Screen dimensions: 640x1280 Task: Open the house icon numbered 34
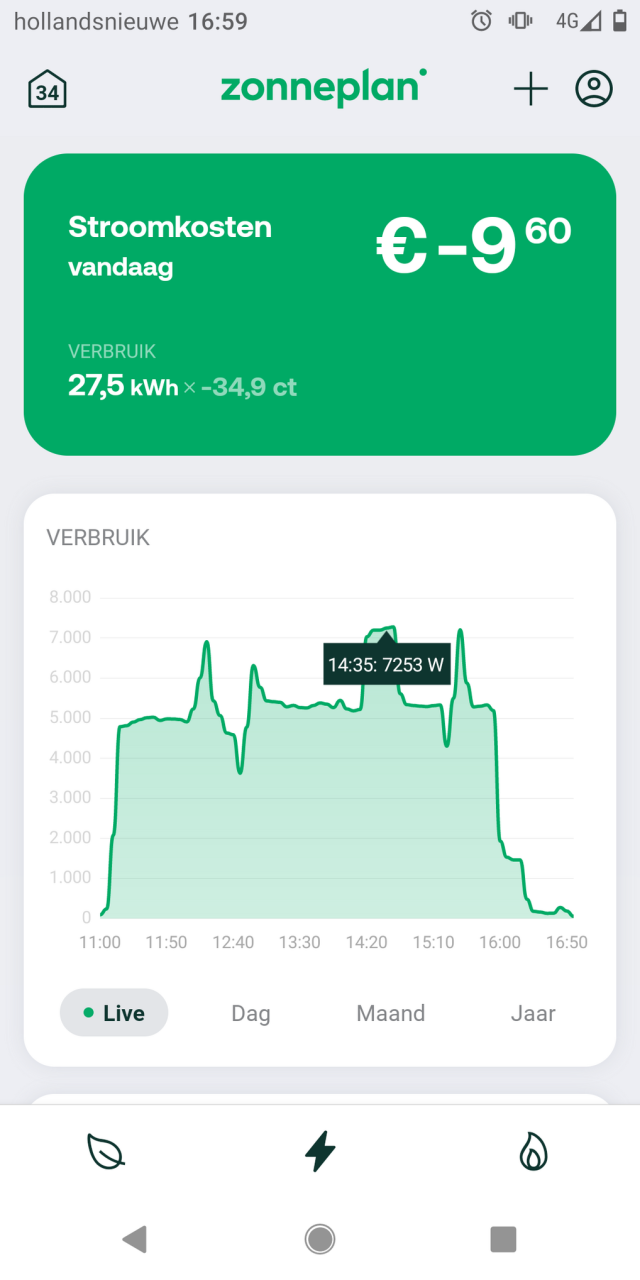[x=47, y=90]
